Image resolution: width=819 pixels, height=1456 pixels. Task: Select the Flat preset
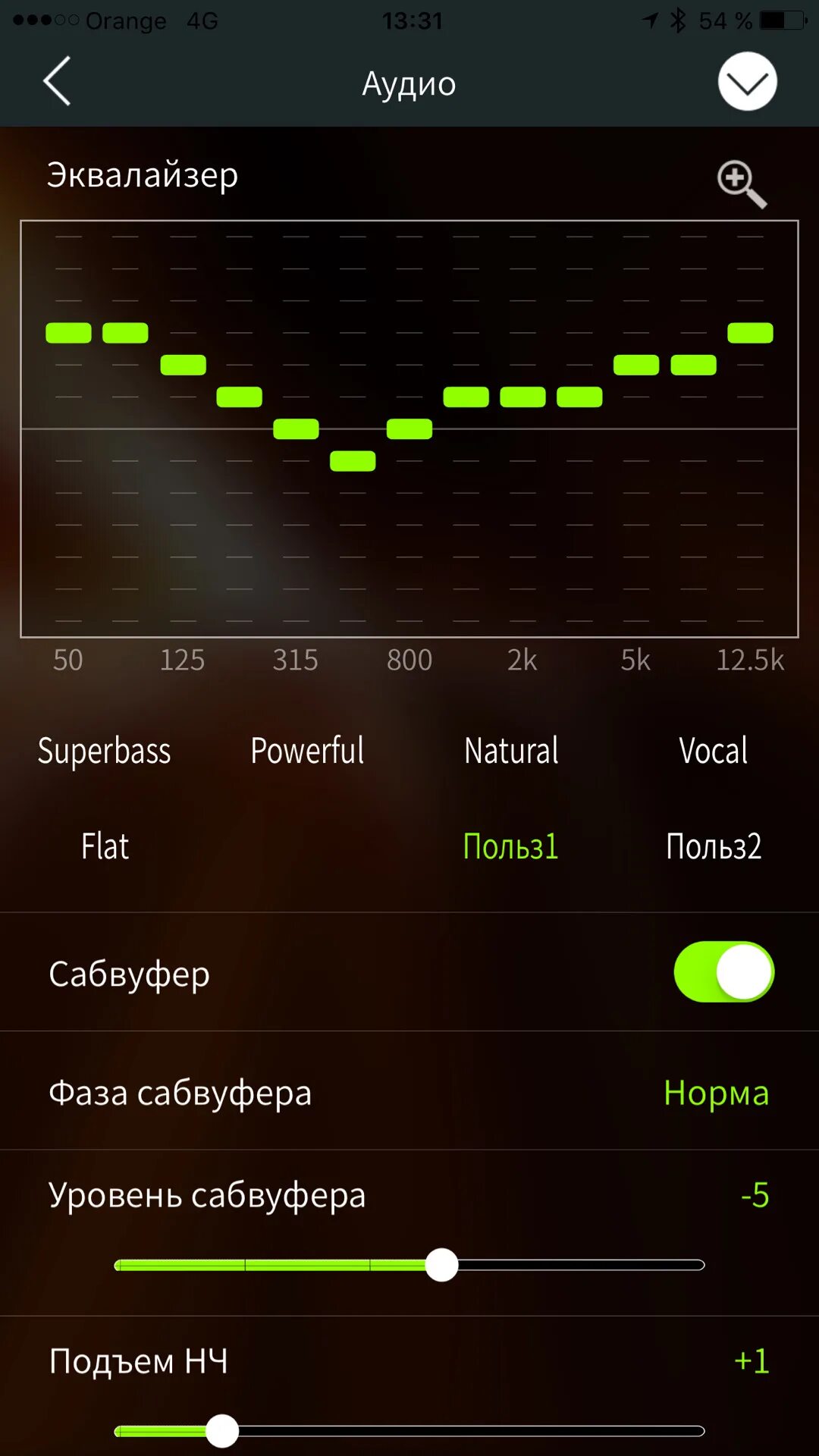click(x=105, y=846)
